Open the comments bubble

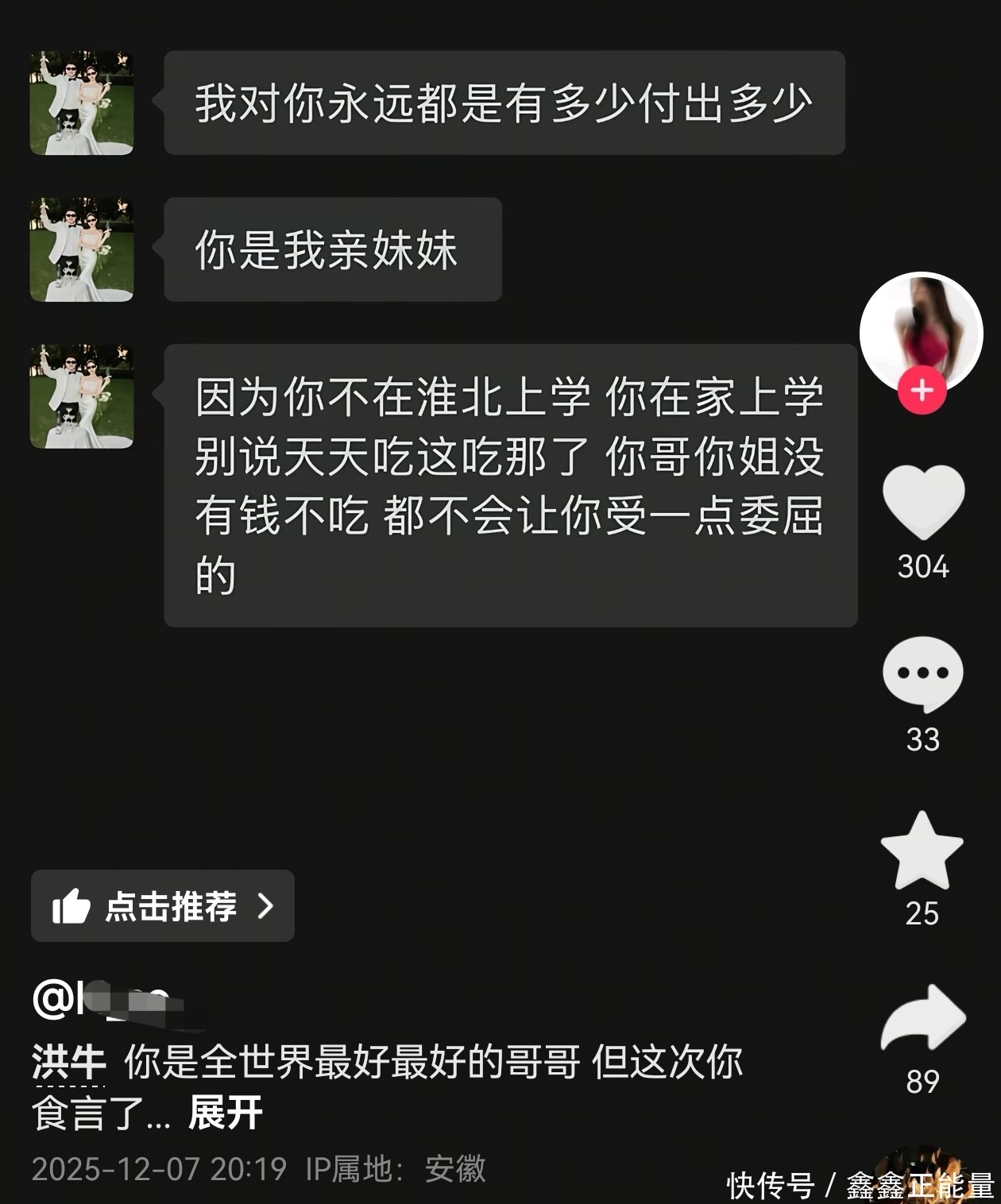922,674
